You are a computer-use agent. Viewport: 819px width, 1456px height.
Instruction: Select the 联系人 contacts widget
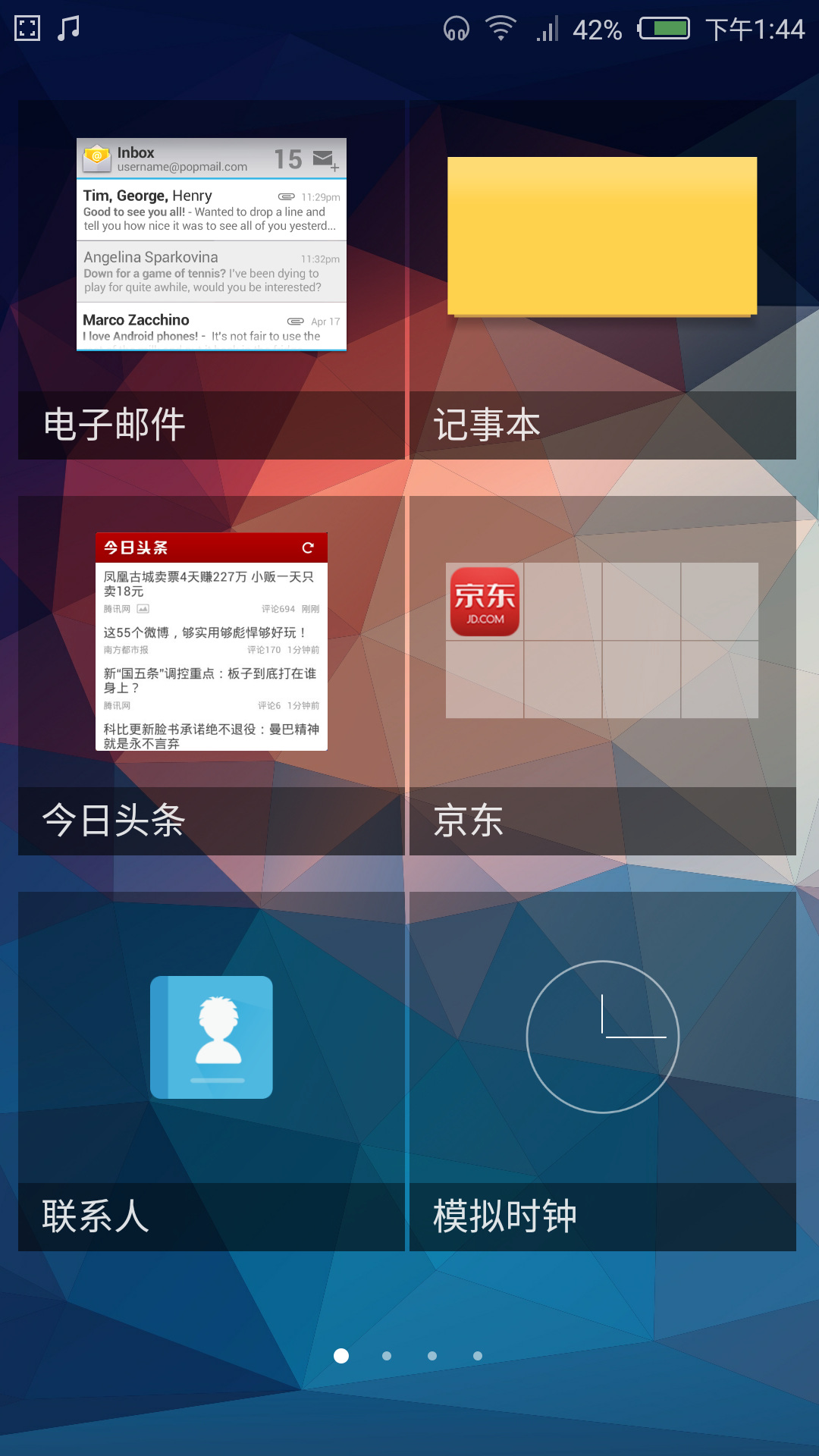coord(212,1072)
